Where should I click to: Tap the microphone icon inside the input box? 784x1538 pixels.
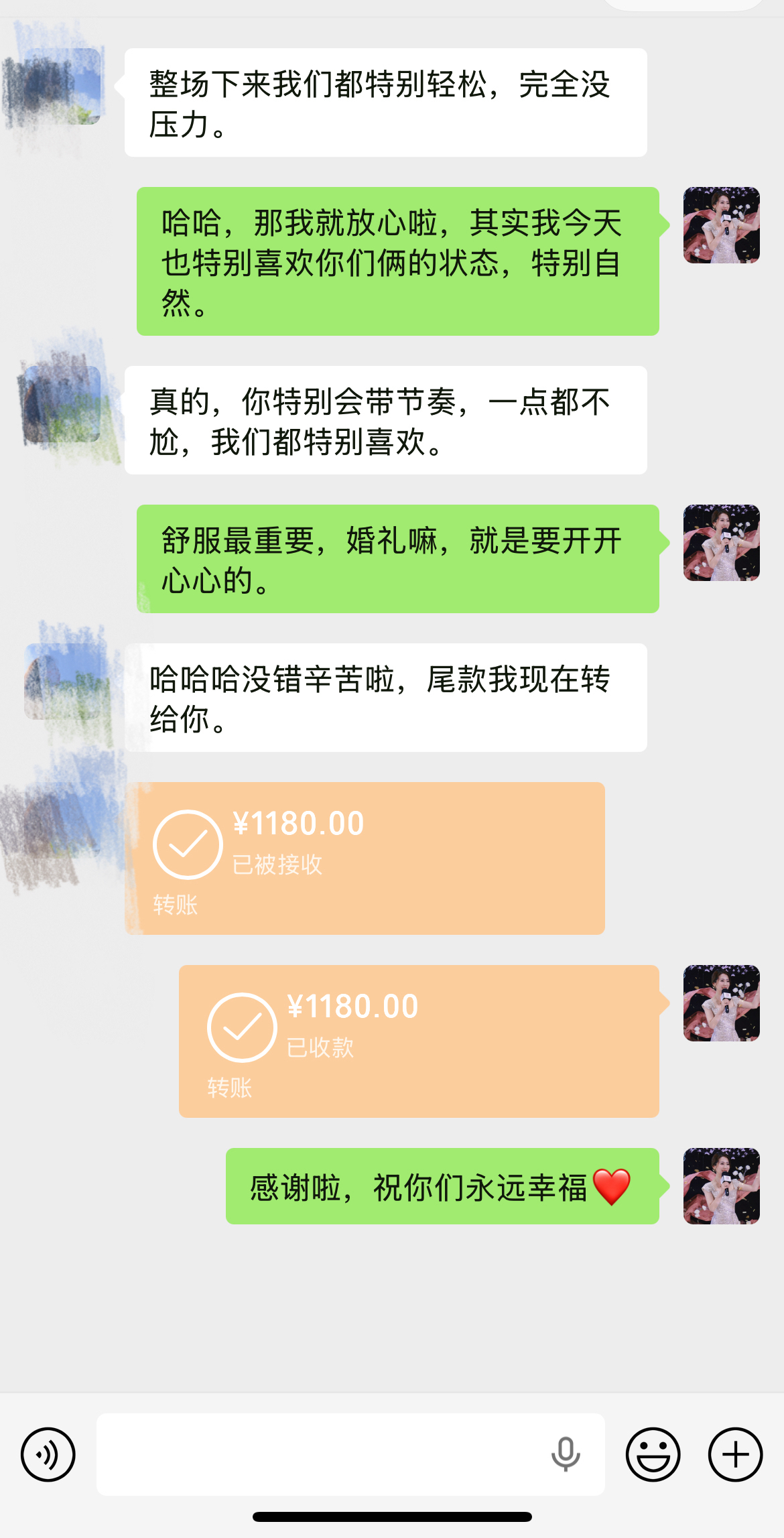coord(565,1454)
